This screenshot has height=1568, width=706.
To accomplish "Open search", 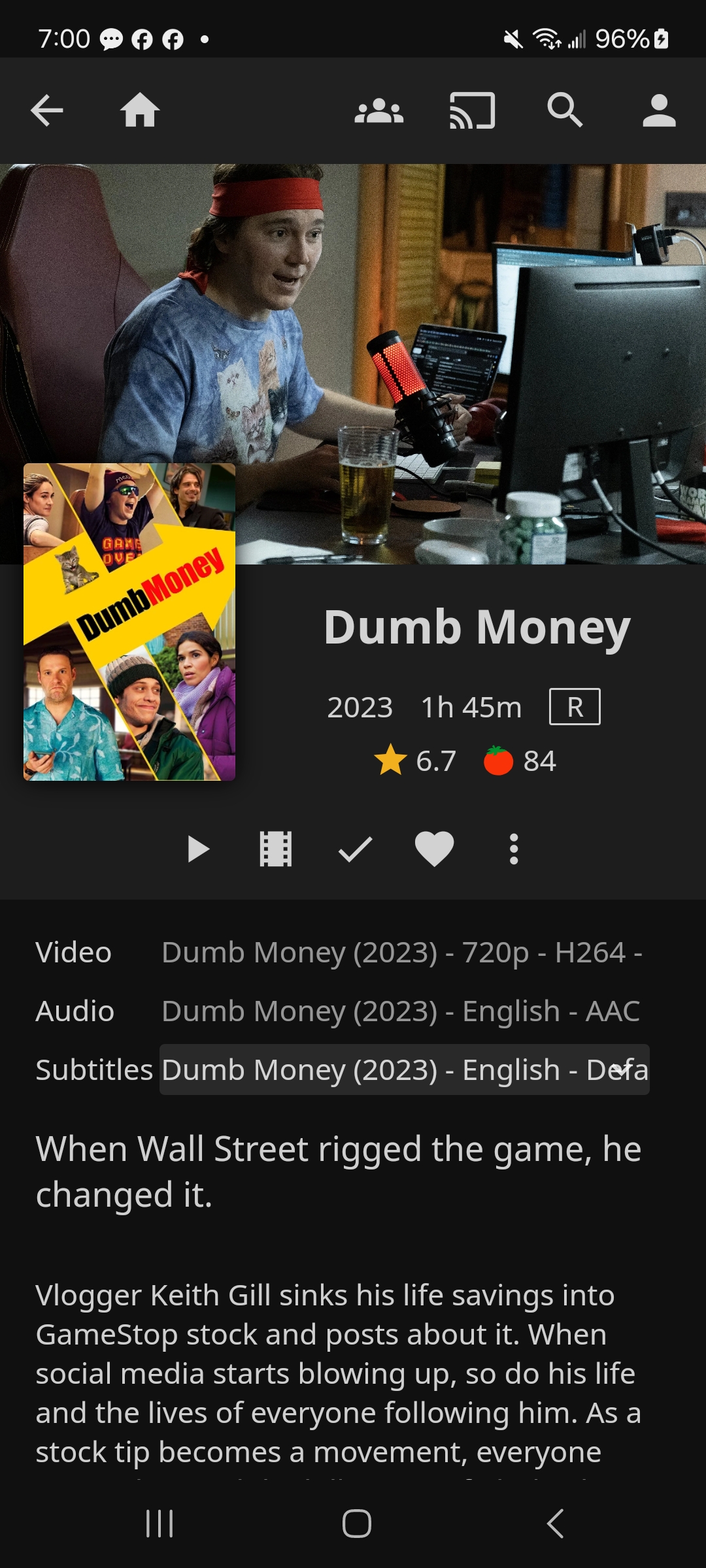I will pos(565,110).
